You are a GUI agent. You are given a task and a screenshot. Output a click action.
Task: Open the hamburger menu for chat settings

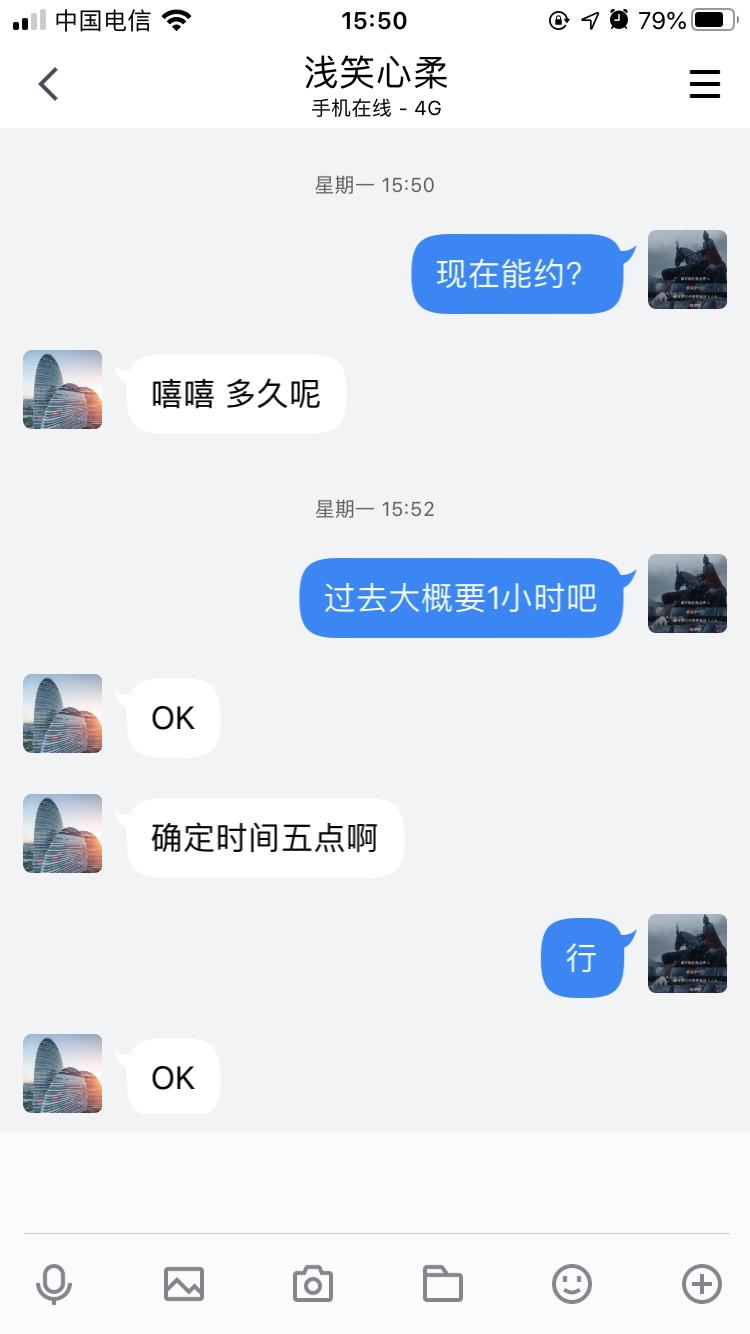click(705, 84)
